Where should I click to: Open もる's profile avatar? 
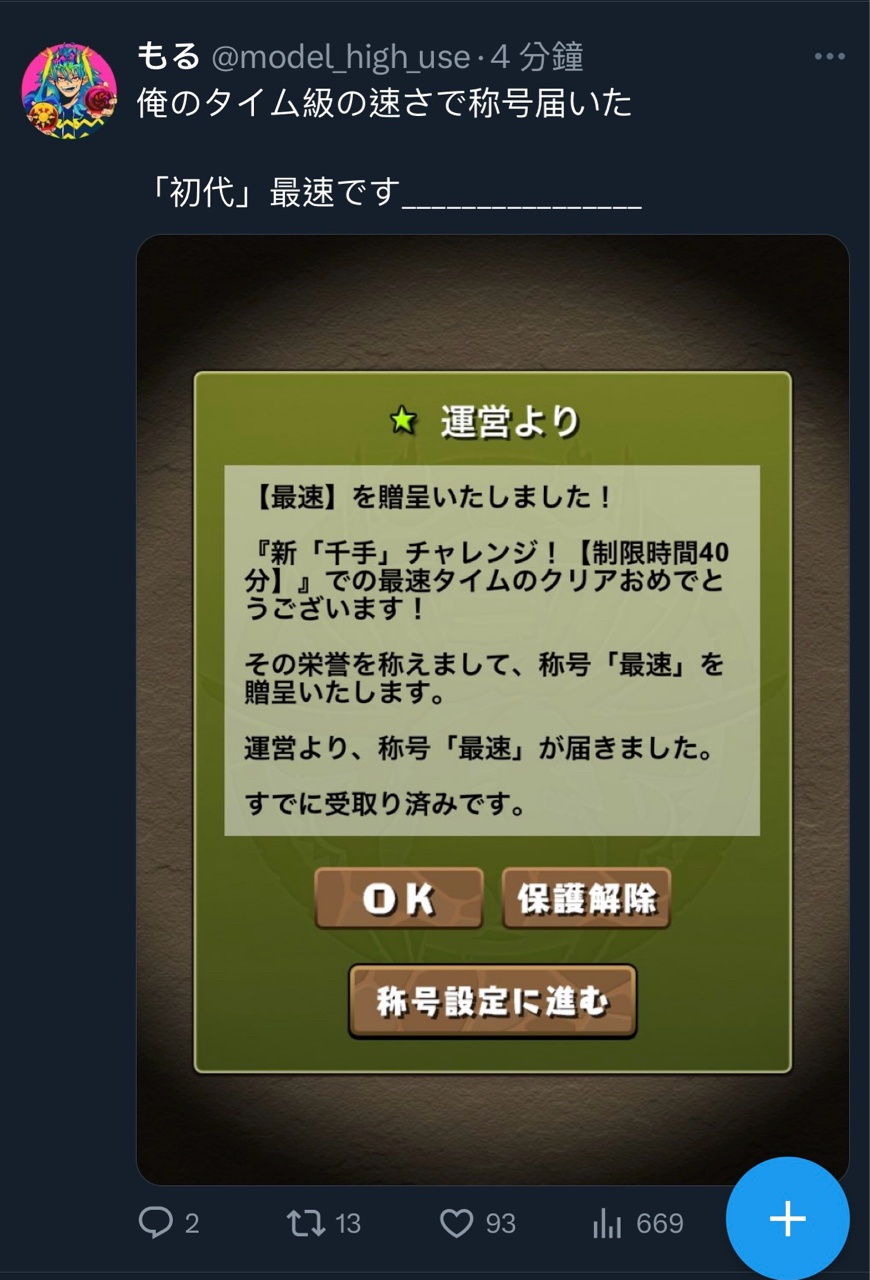[69, 90]
